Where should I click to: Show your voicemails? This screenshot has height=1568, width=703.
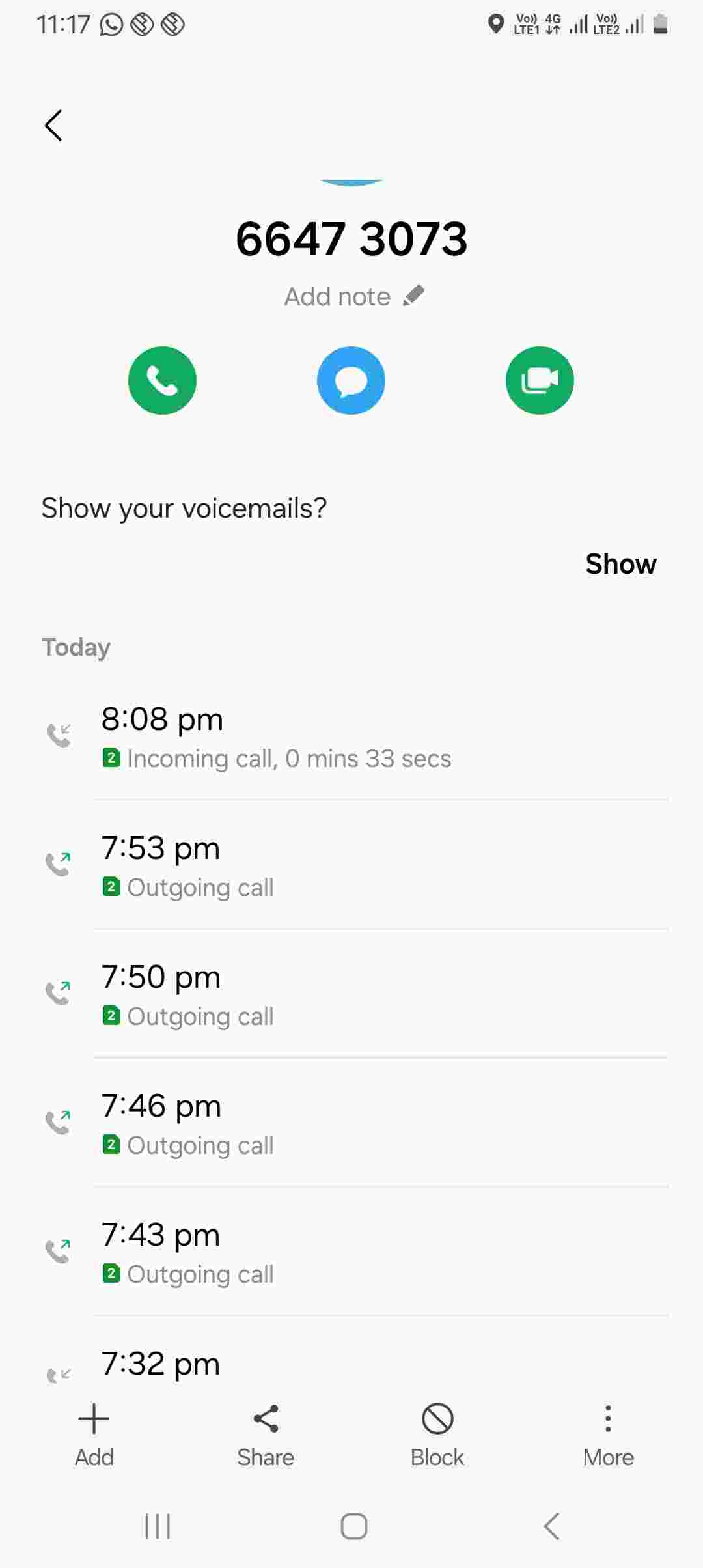[x=620, y=564]
